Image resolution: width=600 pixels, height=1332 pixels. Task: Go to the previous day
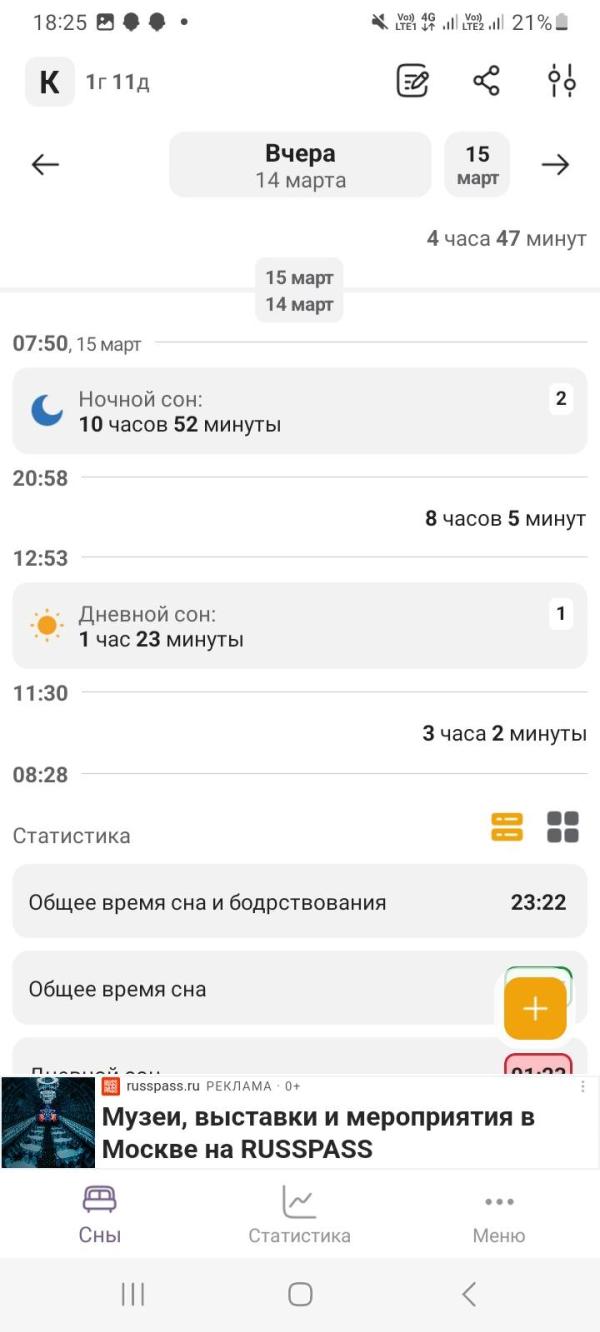pyautogui.click(x=45, y=165)
